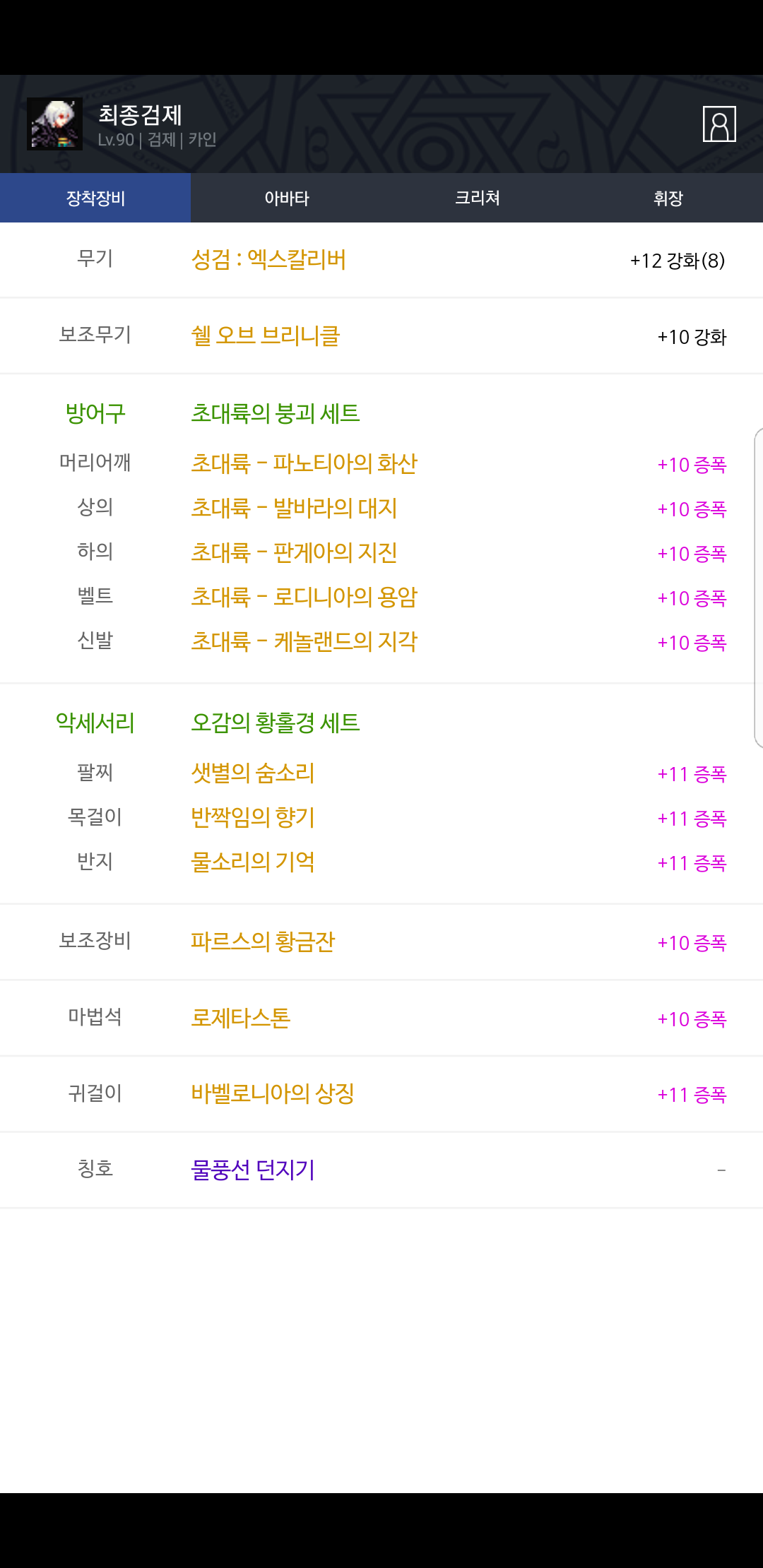
Task: View the 초대륙의 붕괴 세트 details
Action: 276,413
